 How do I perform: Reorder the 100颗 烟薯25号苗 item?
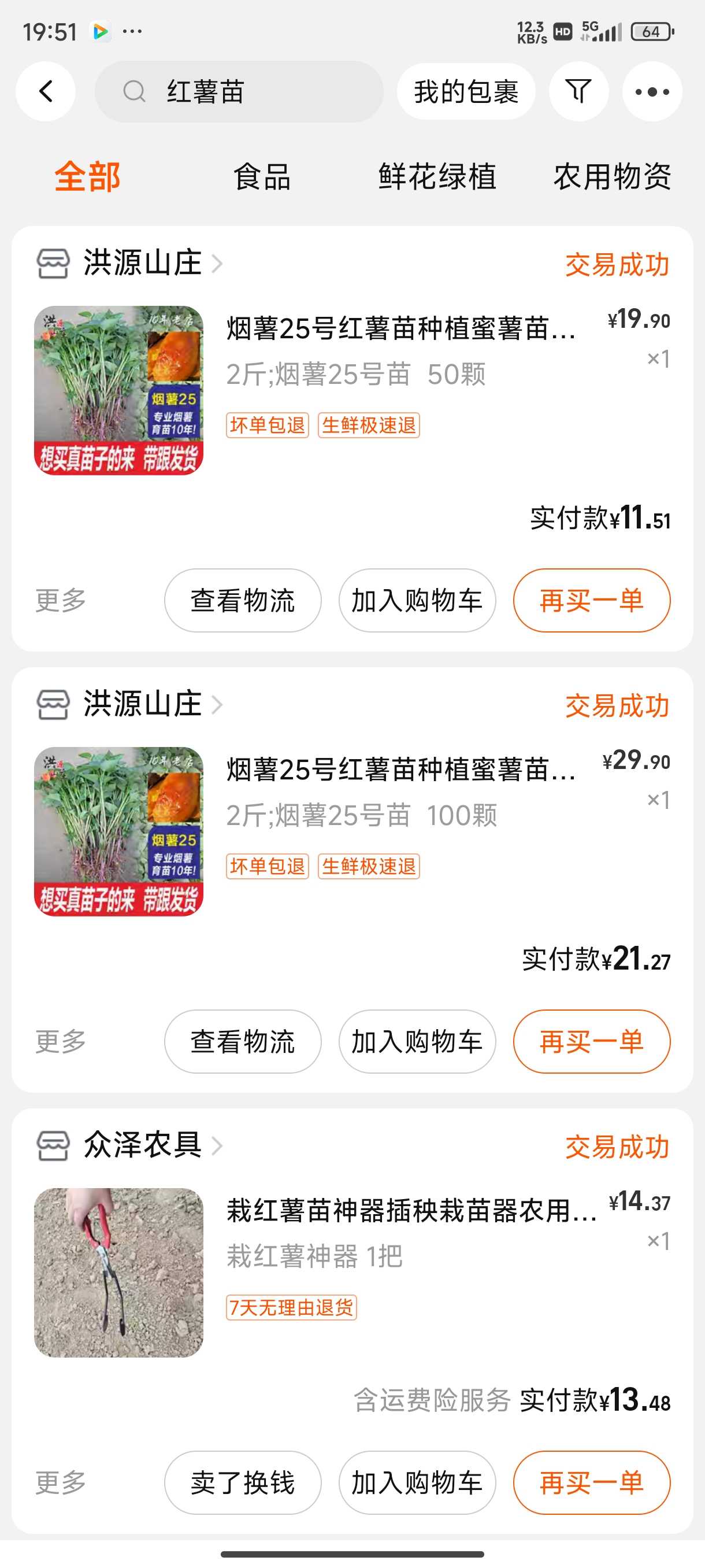[591, 1041]
